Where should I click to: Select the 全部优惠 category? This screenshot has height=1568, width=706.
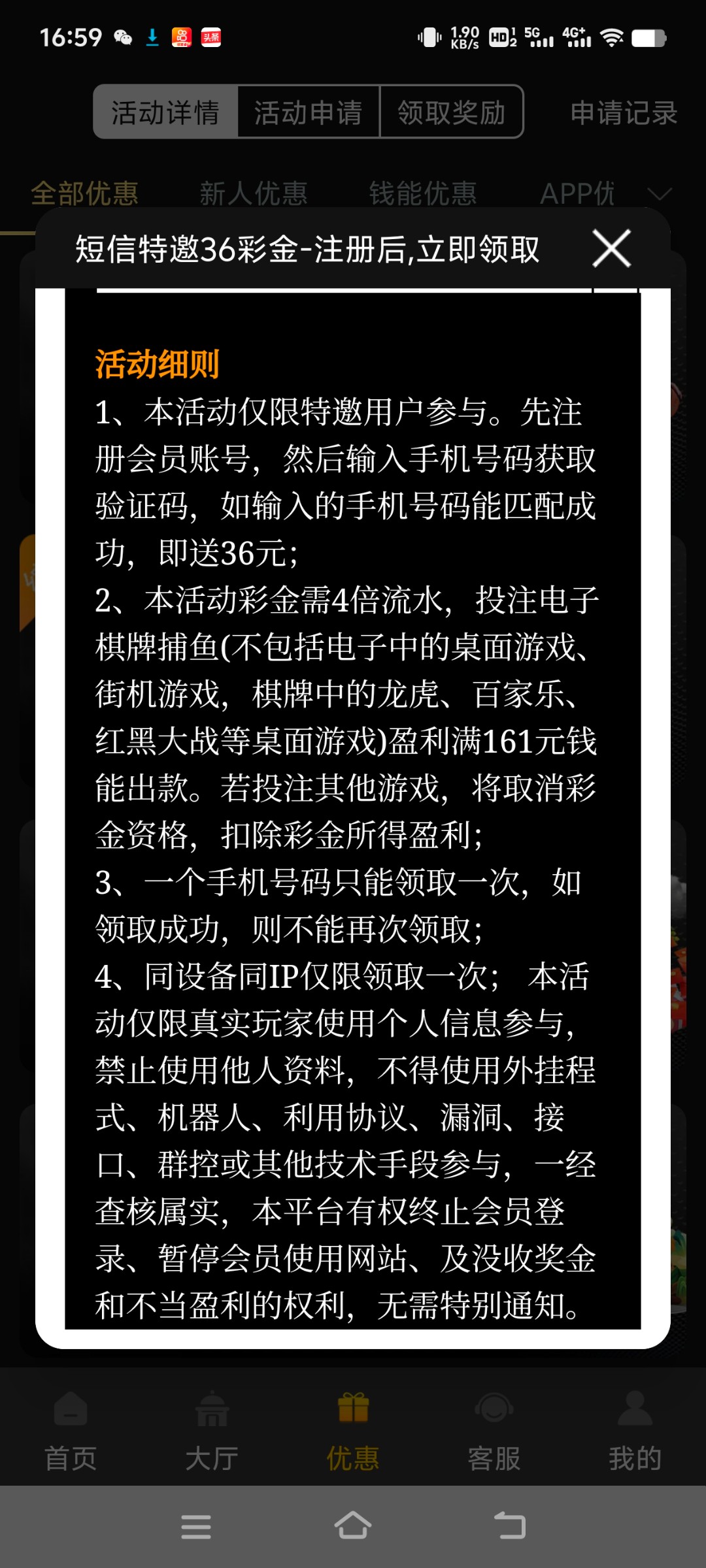click(x=84, y=193)
